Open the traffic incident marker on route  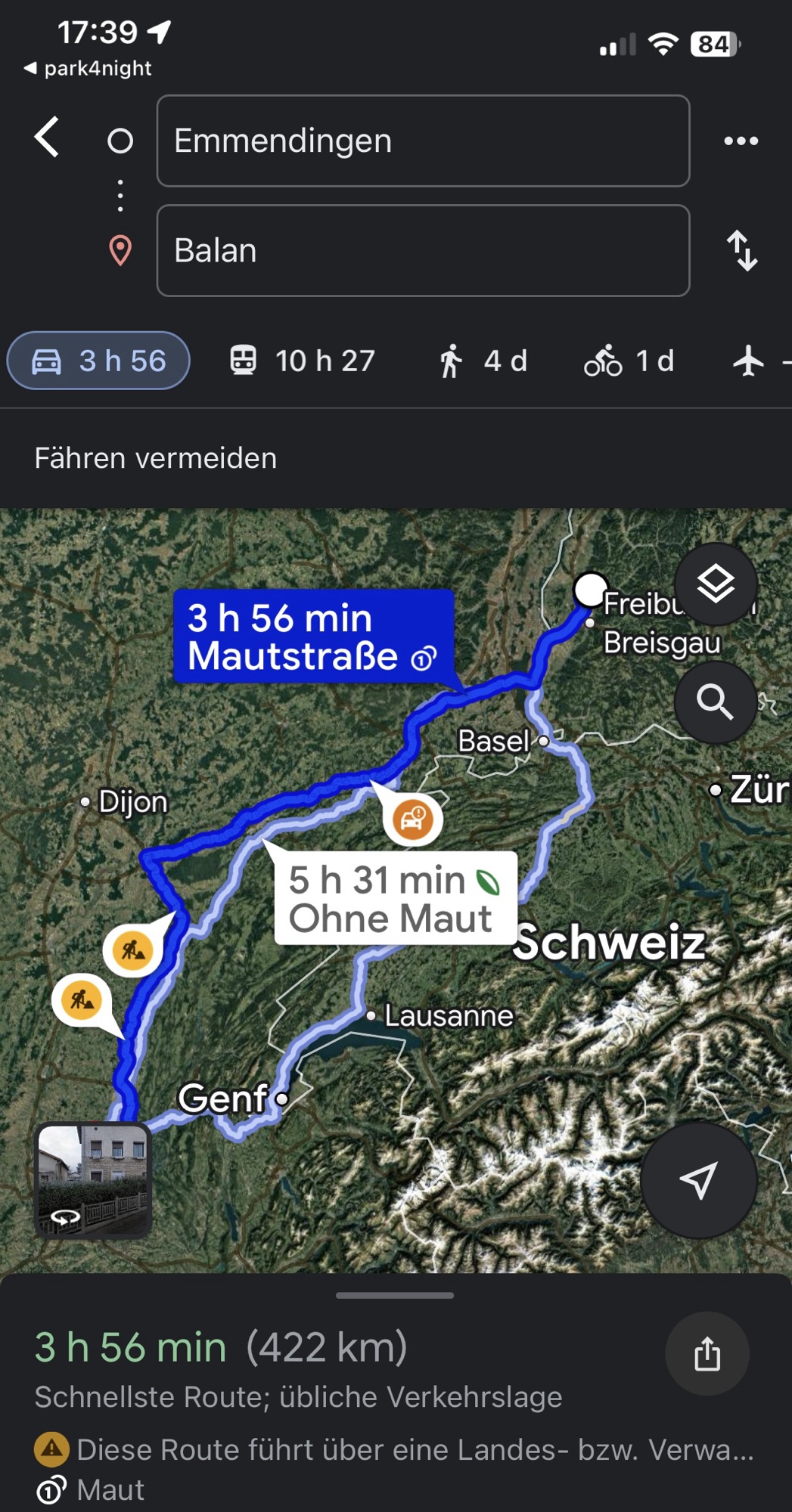pos(412,819)
